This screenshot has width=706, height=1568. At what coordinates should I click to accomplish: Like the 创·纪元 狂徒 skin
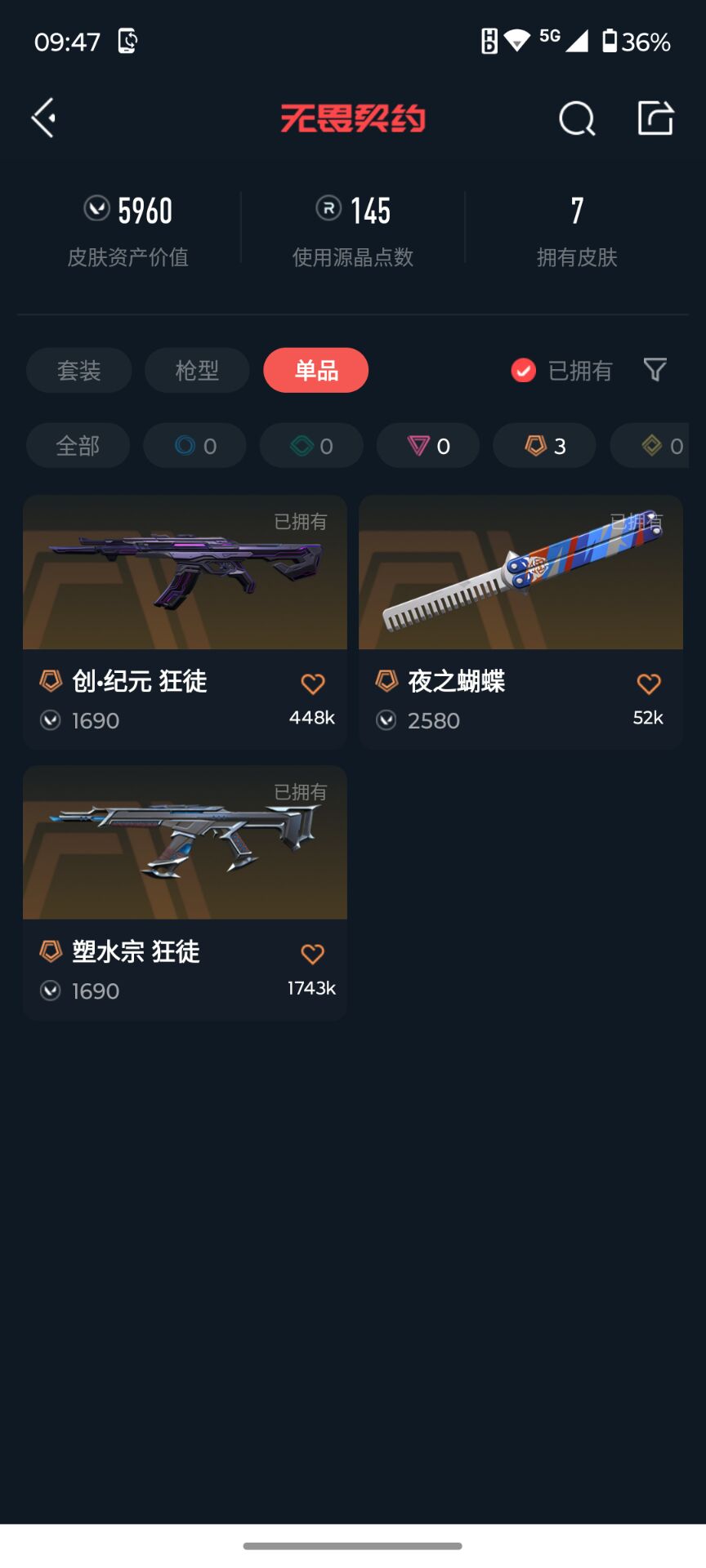coord(313,684)
